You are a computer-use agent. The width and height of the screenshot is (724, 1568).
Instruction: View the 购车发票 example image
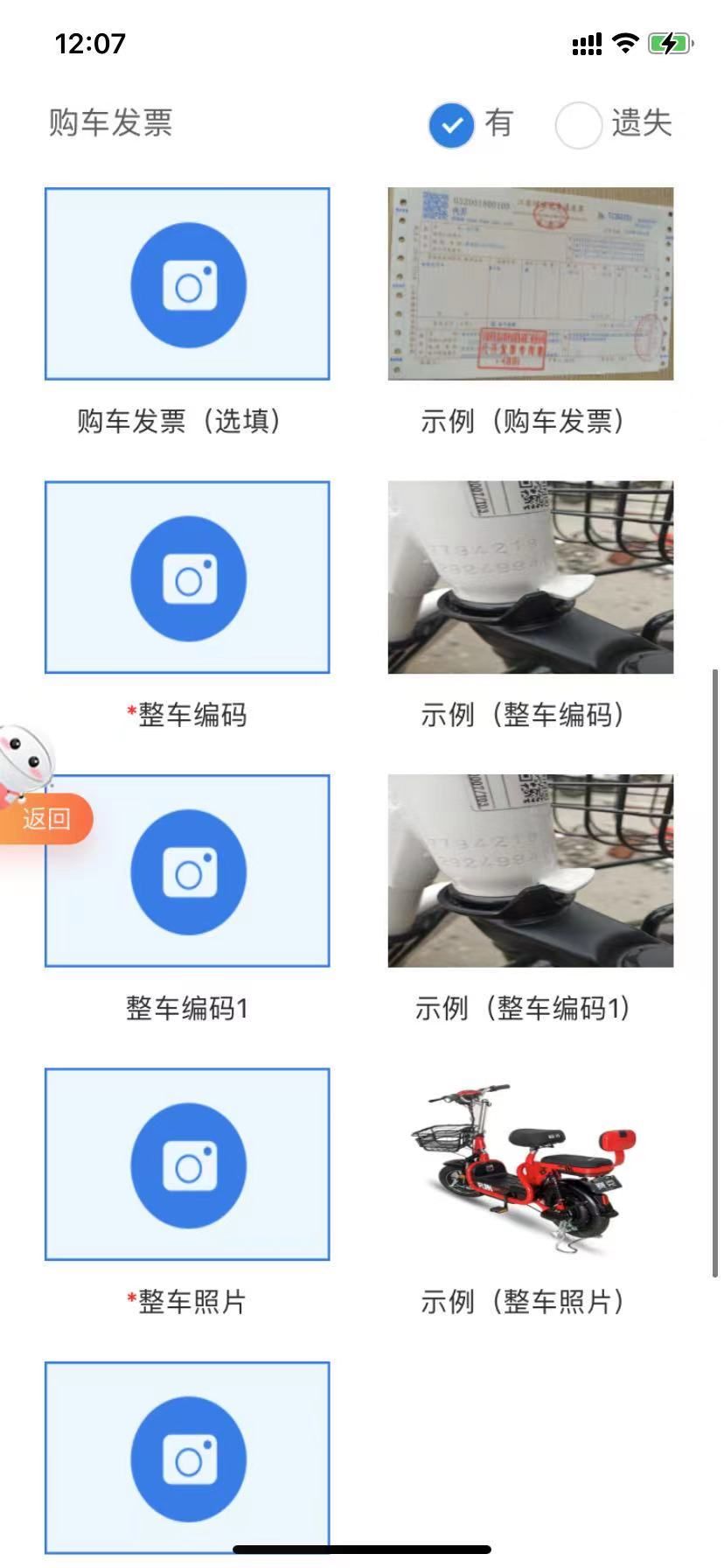coord(530,284)
